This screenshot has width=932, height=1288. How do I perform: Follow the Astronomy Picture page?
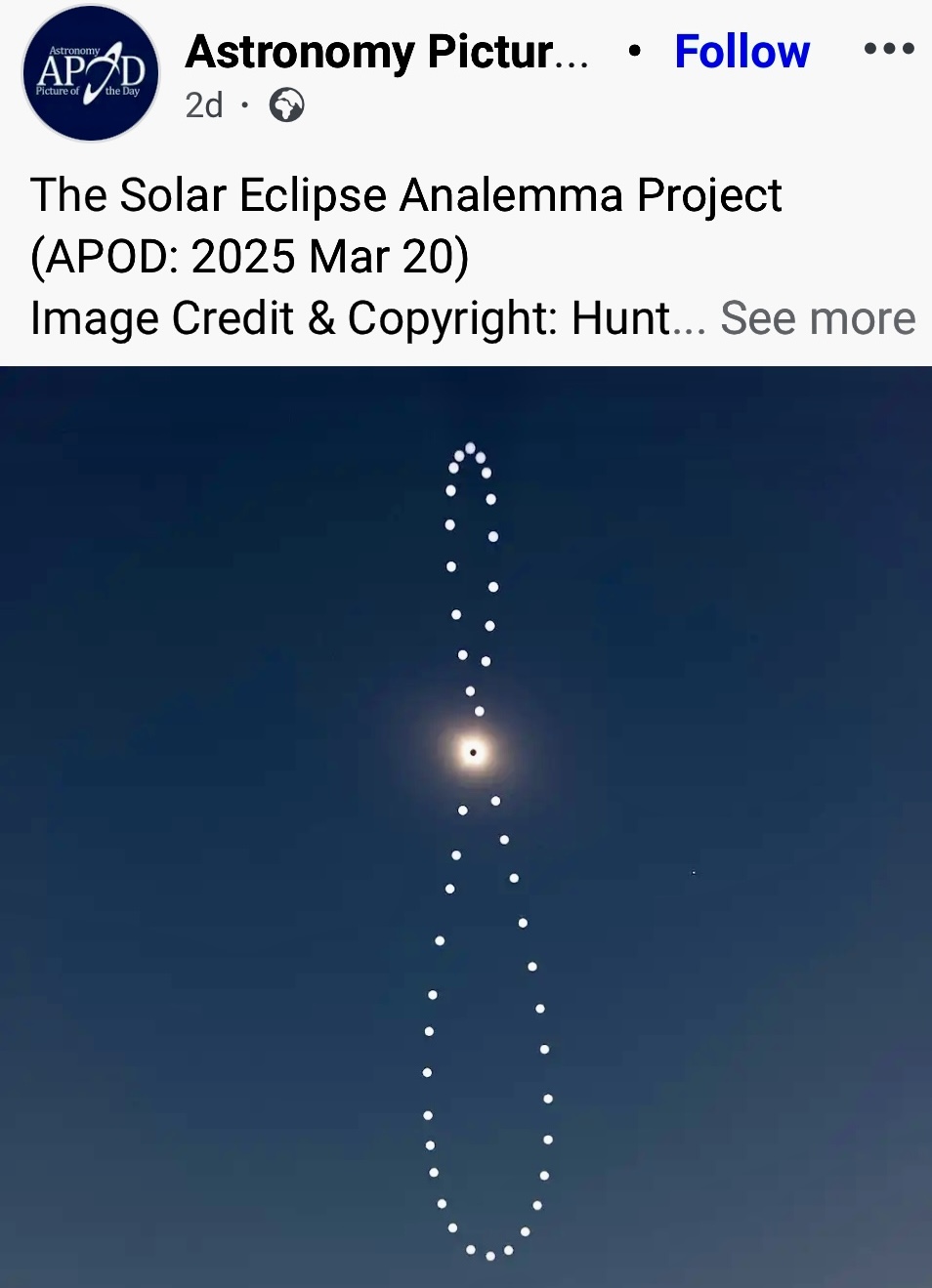pos(741,52)
